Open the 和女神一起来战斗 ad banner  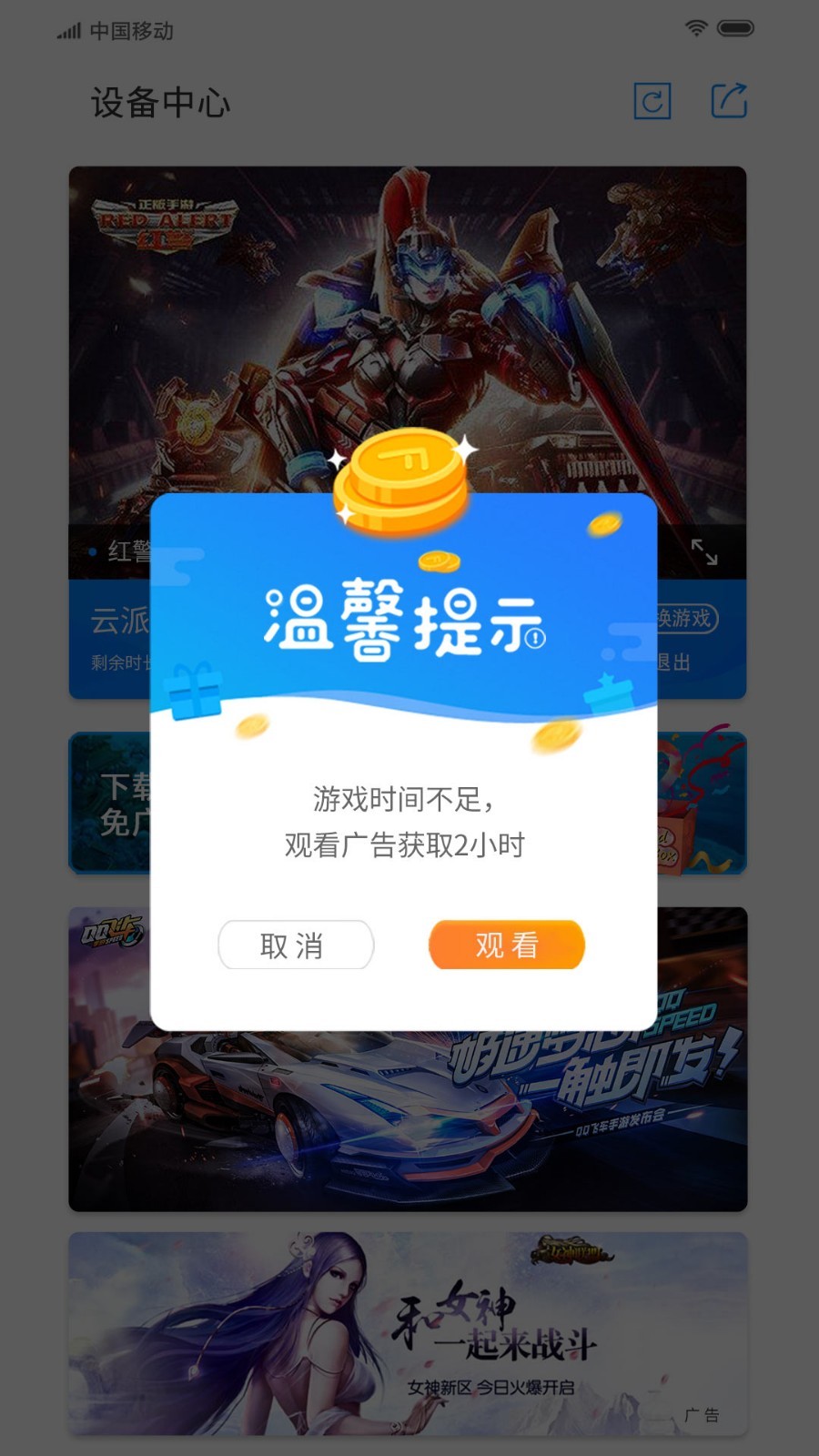(x=408, y=1333)
